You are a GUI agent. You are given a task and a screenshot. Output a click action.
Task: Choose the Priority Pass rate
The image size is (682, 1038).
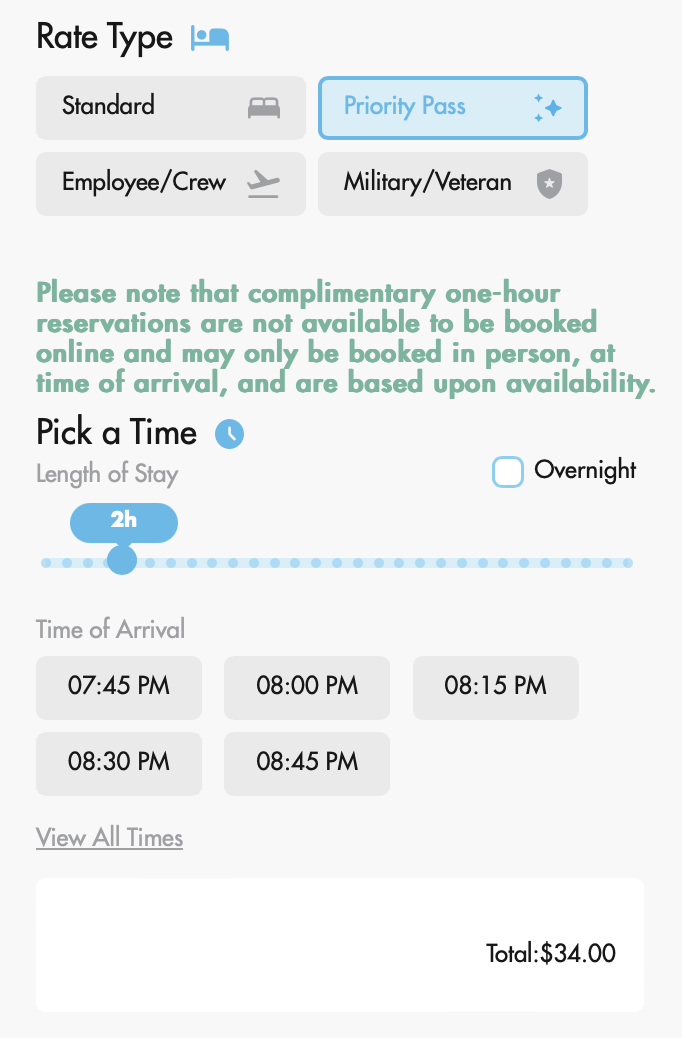[x=452, y=107]
